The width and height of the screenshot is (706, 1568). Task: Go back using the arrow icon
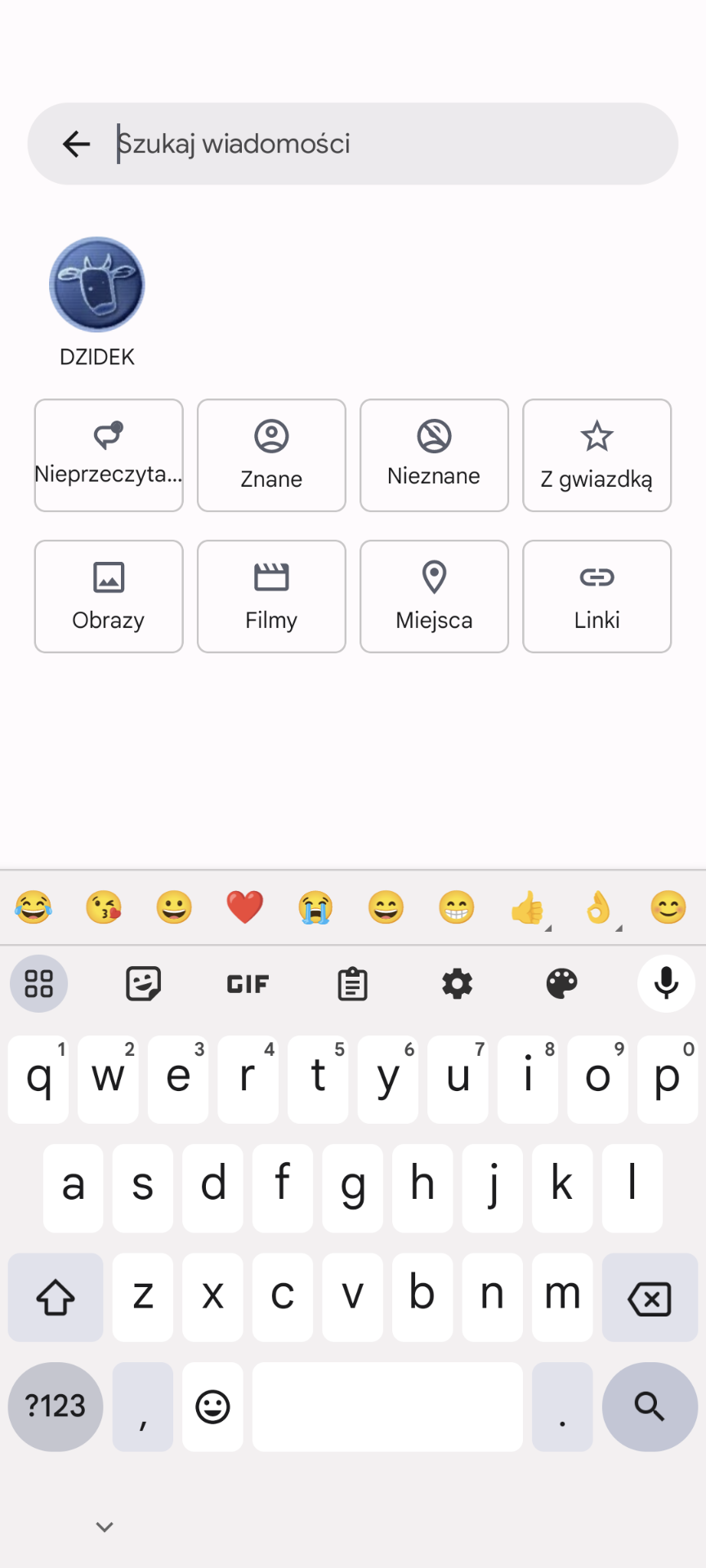tap(77, 144)
